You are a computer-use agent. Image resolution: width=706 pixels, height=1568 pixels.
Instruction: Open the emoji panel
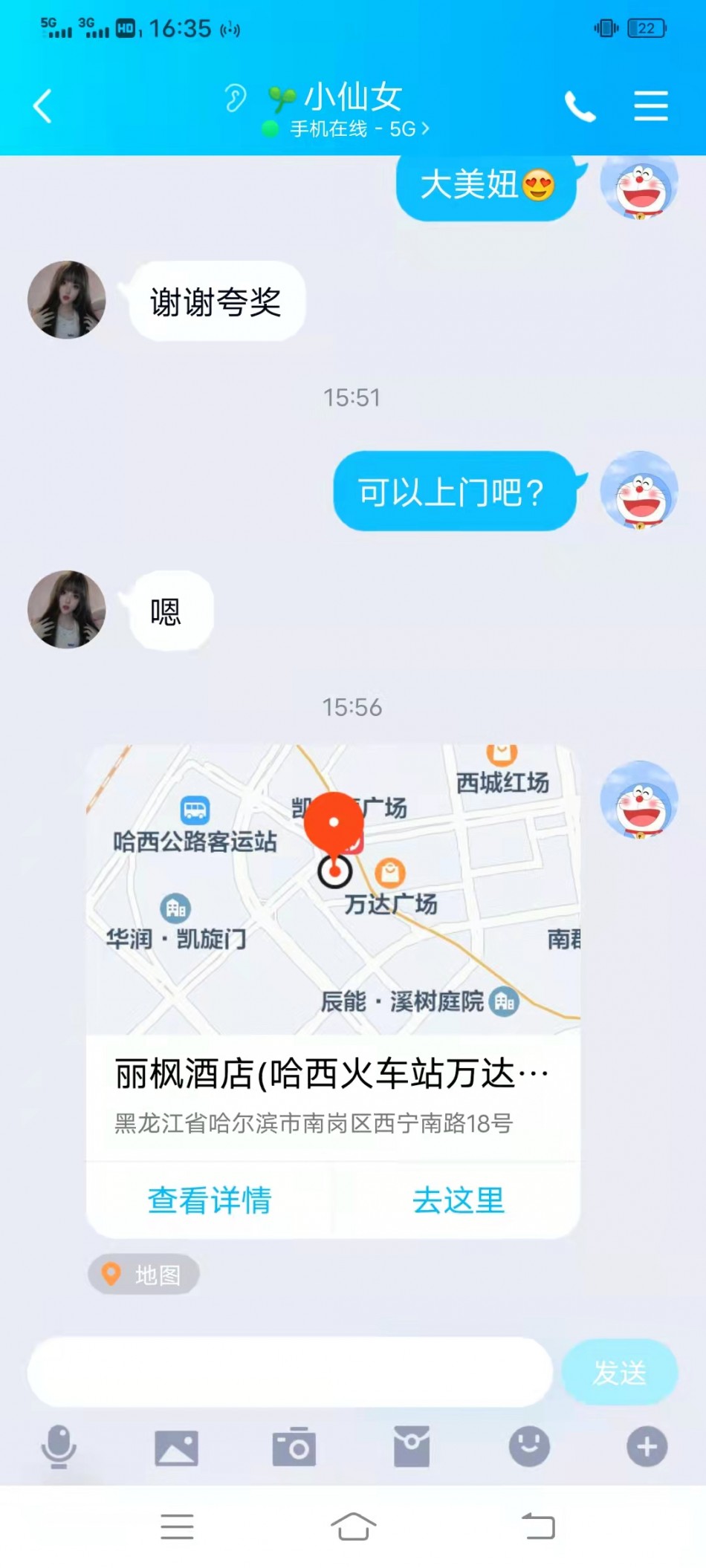point(529,1446)
